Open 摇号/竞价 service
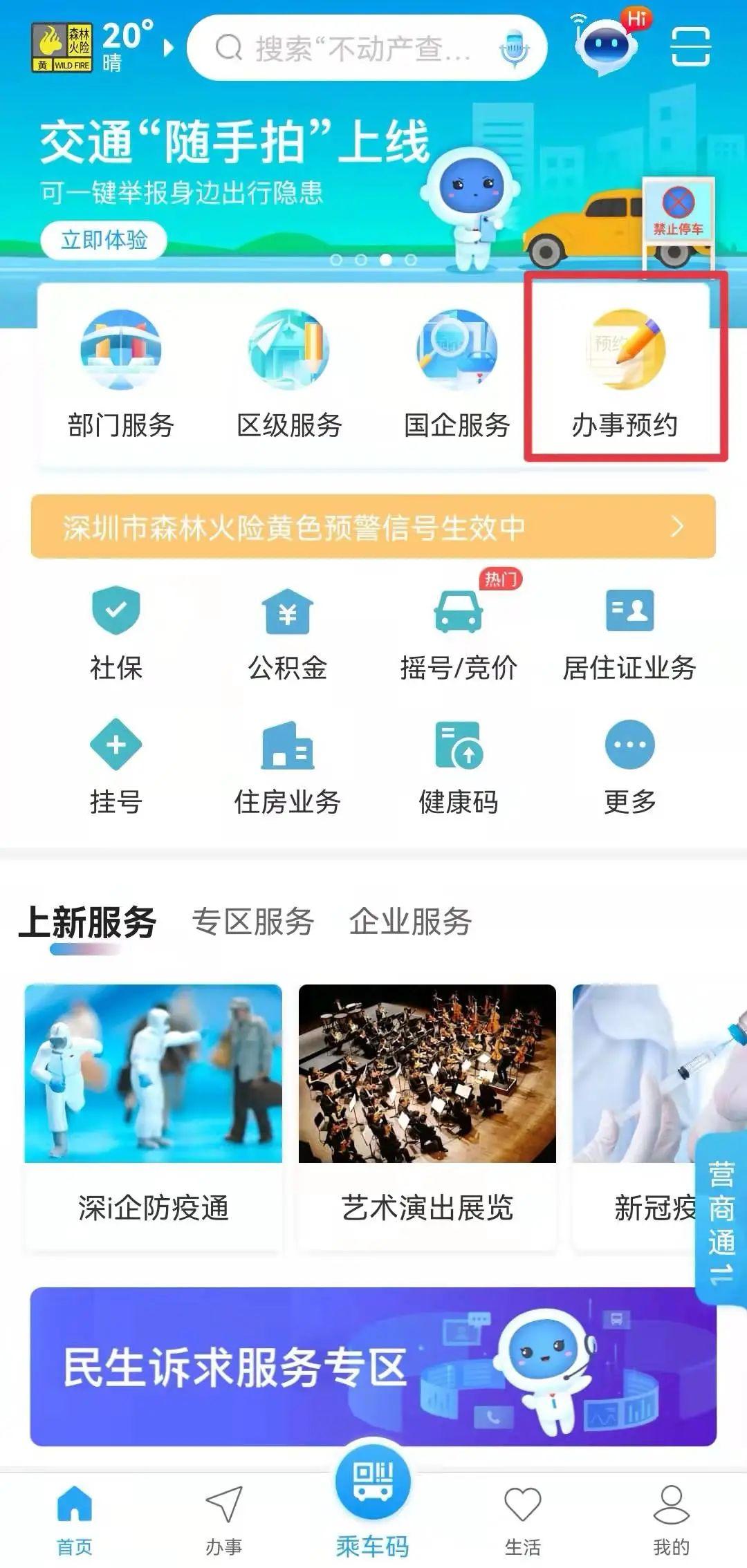Screen dimensions: 747x1568 click(458, 633)
